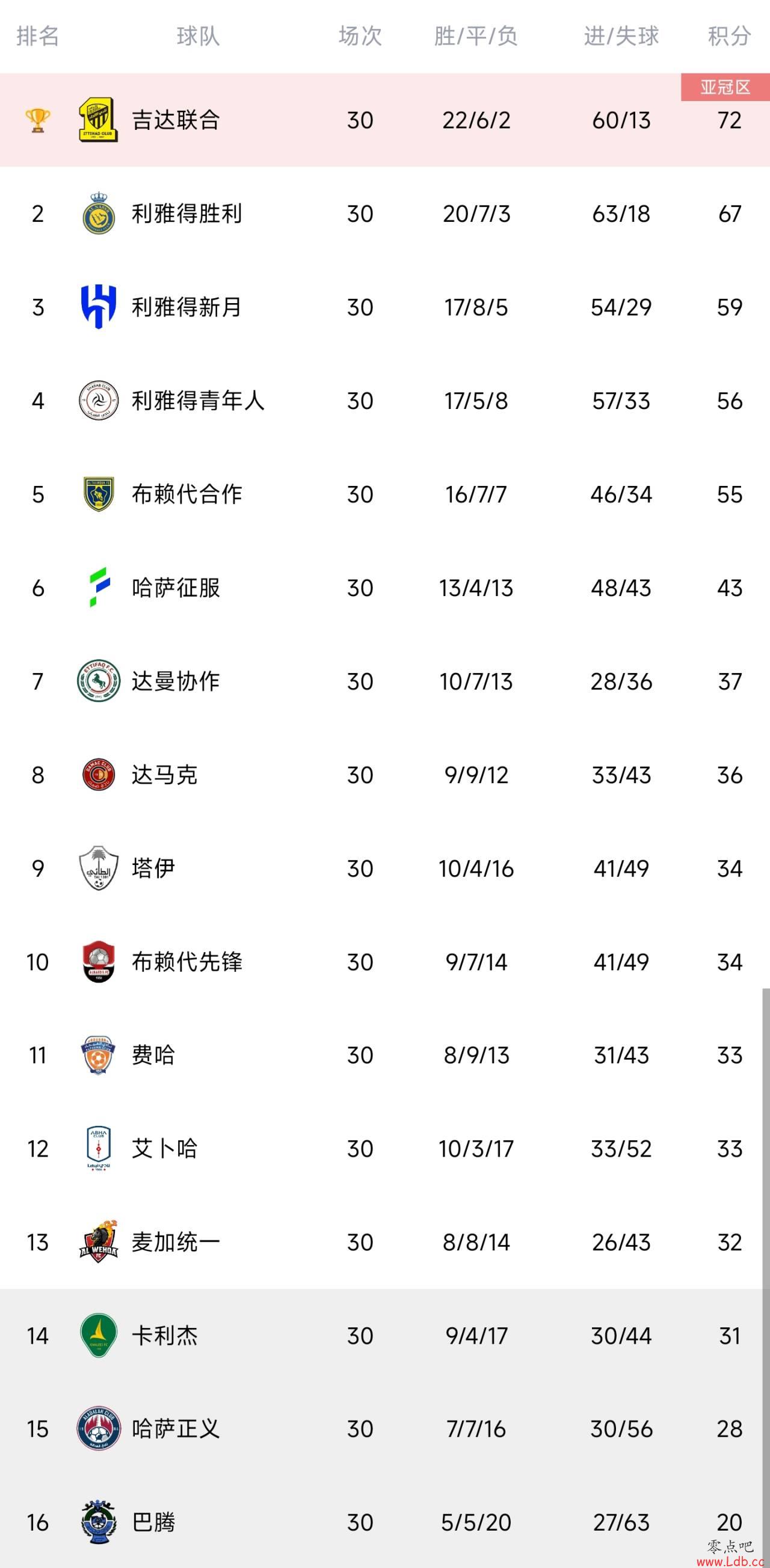Tap the 费哈 team row
This screenshot has height=1568, width=770.
384,1056
